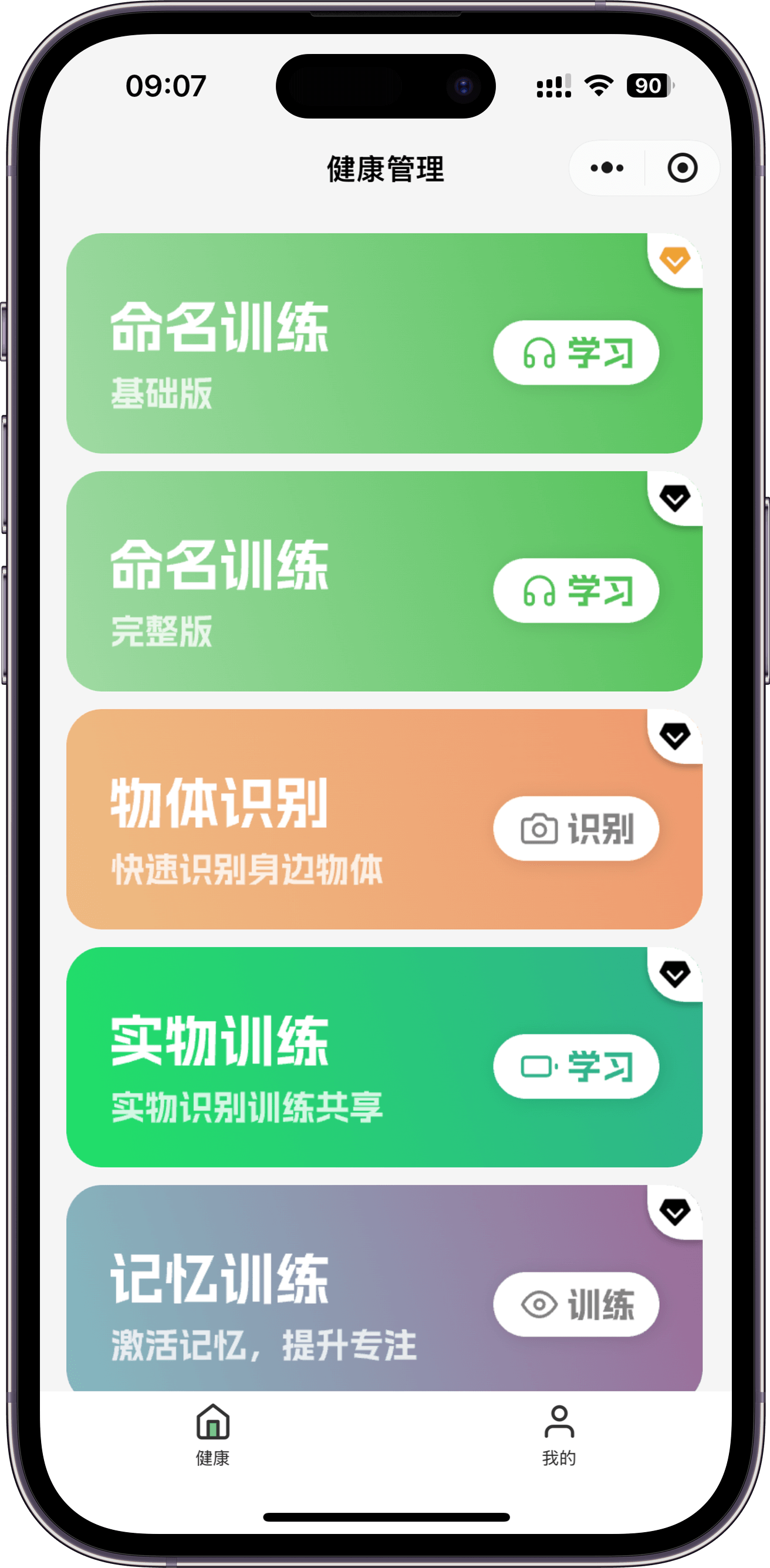Tap orange diamond badge on 命名训练 基础版
The height and width of the screenshot is (1568, 770).
675,261
